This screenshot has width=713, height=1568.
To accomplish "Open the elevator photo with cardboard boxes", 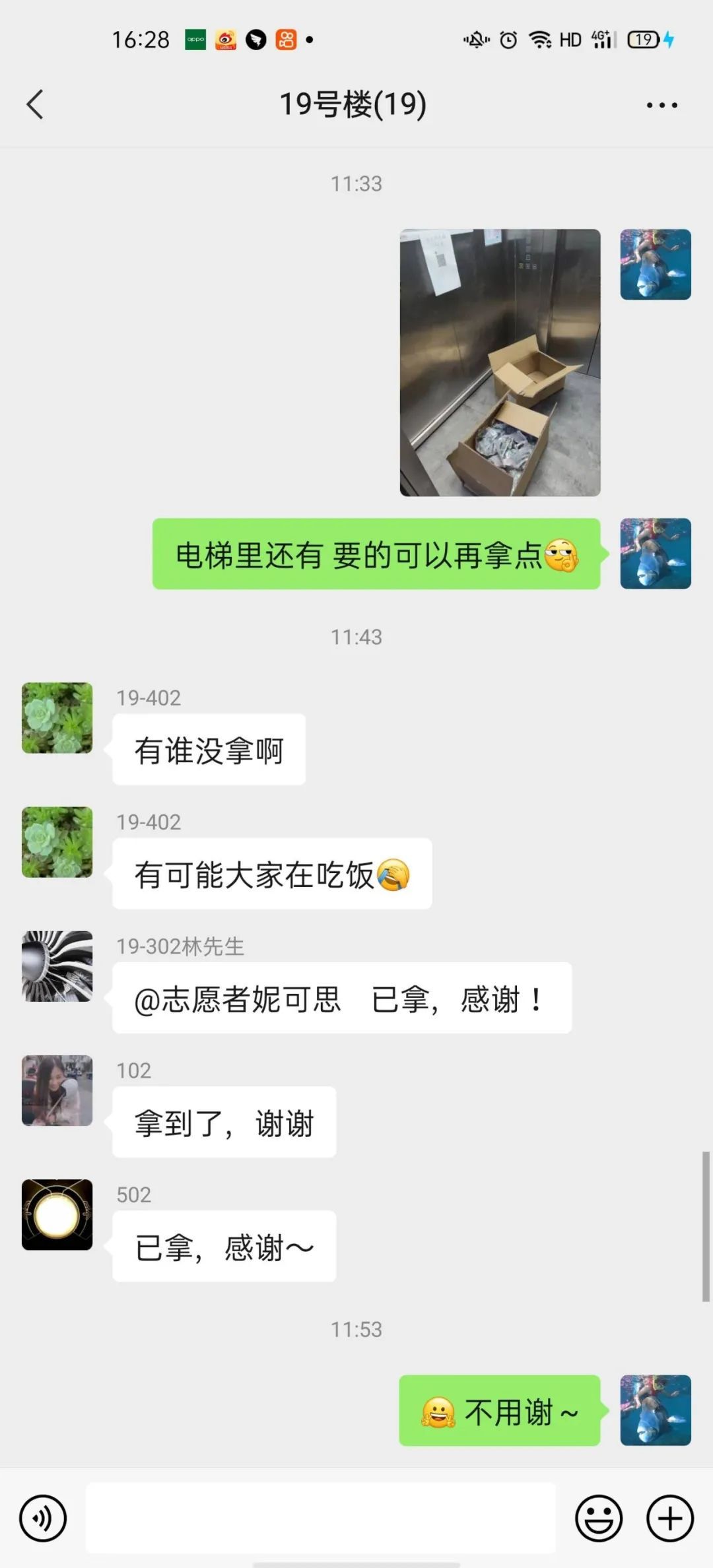I will pos(500,362).
